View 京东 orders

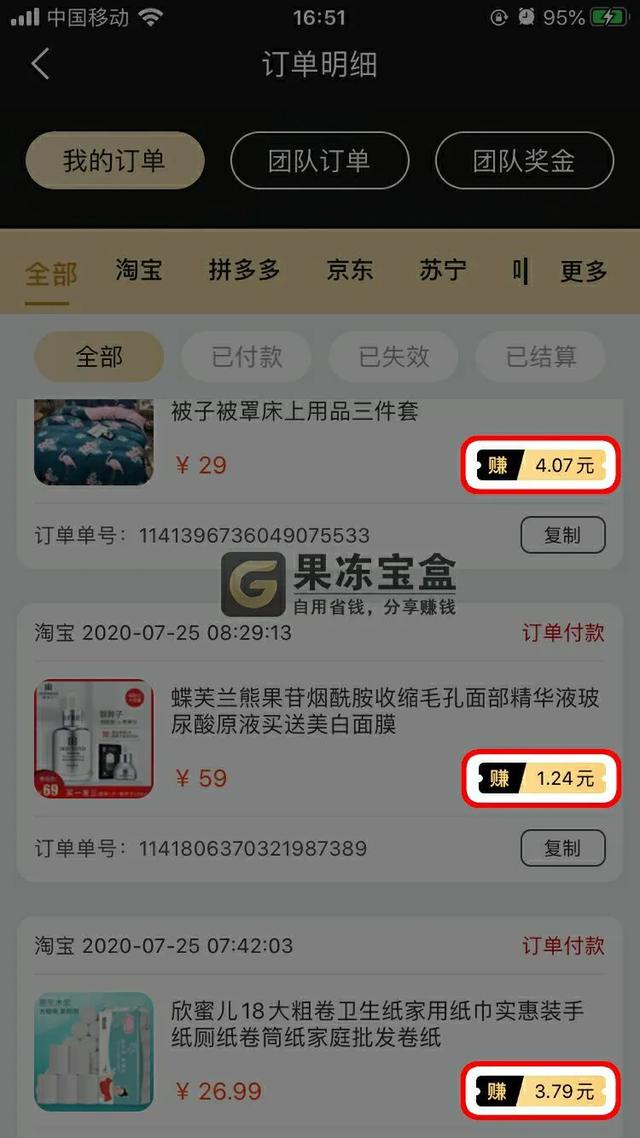350,270
